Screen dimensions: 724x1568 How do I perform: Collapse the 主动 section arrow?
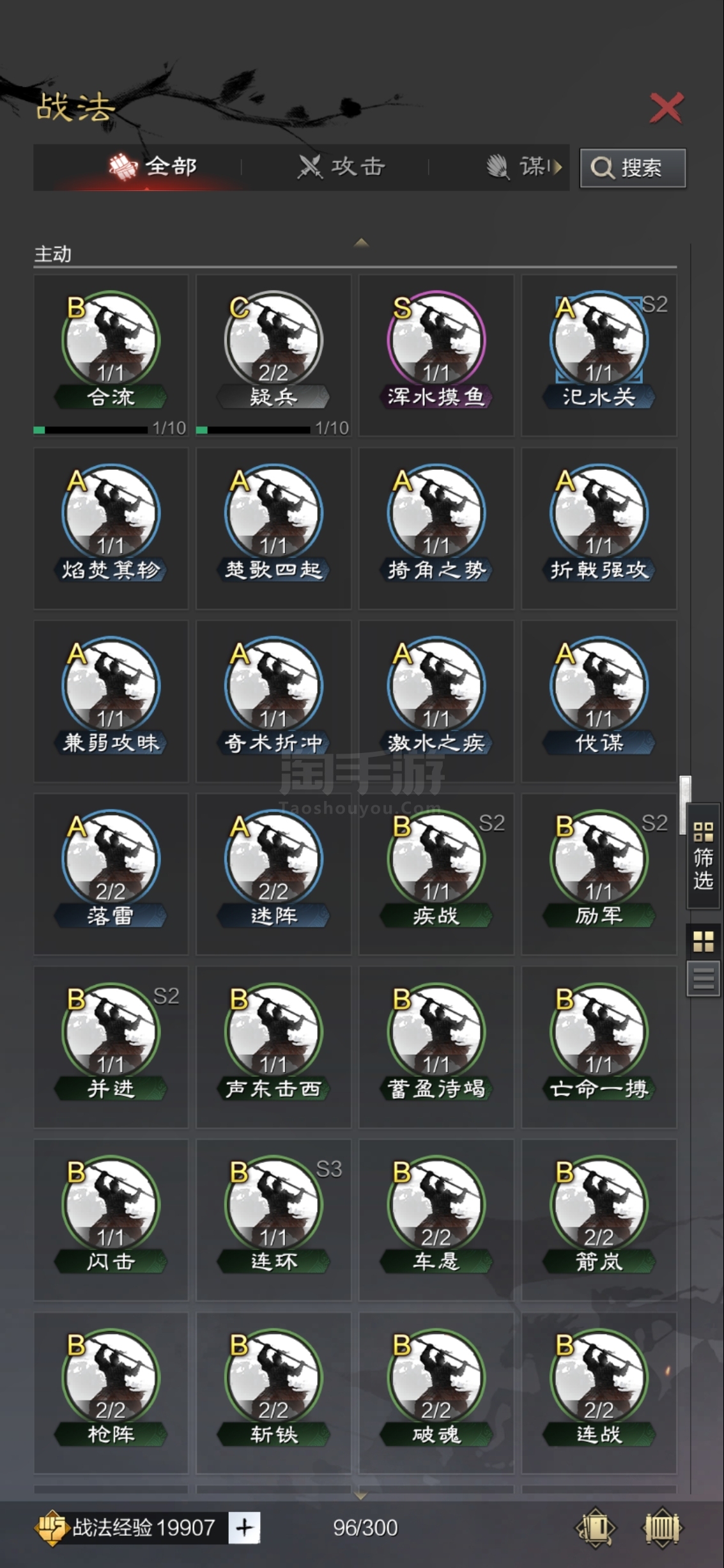(x=361, y=242)
